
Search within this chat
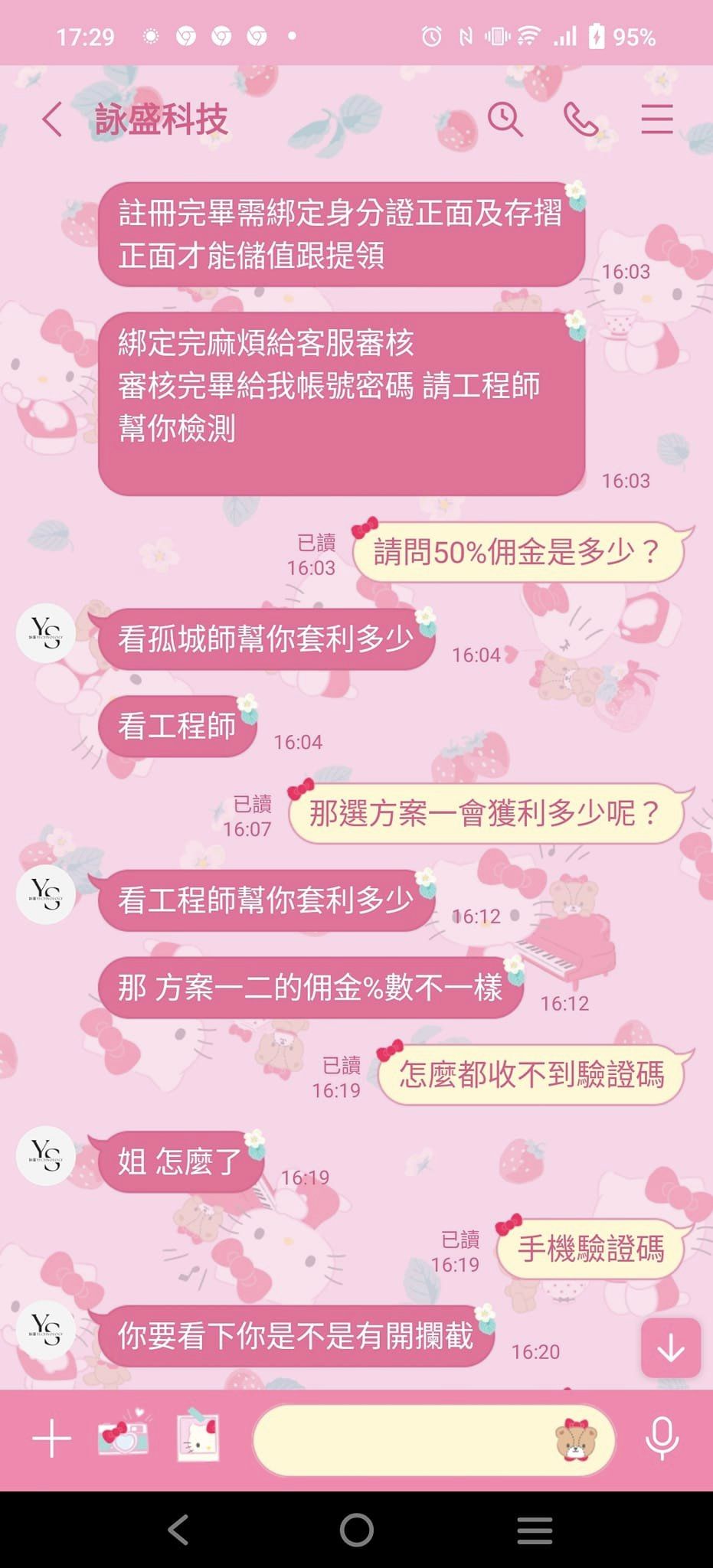(x=505, y=119)
